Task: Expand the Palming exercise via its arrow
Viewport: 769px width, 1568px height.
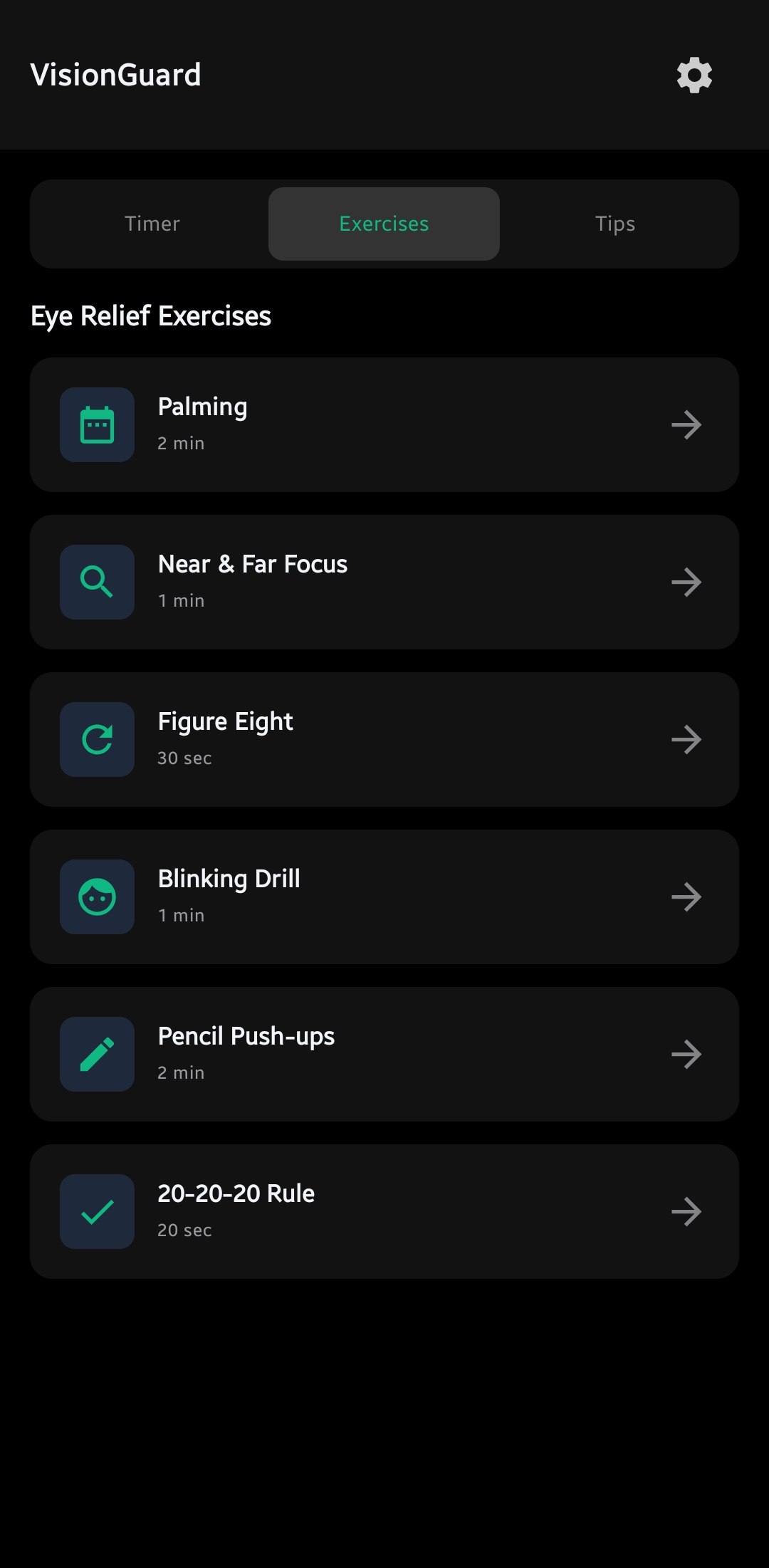Action: pyautogui.click(x=686, y=424)
